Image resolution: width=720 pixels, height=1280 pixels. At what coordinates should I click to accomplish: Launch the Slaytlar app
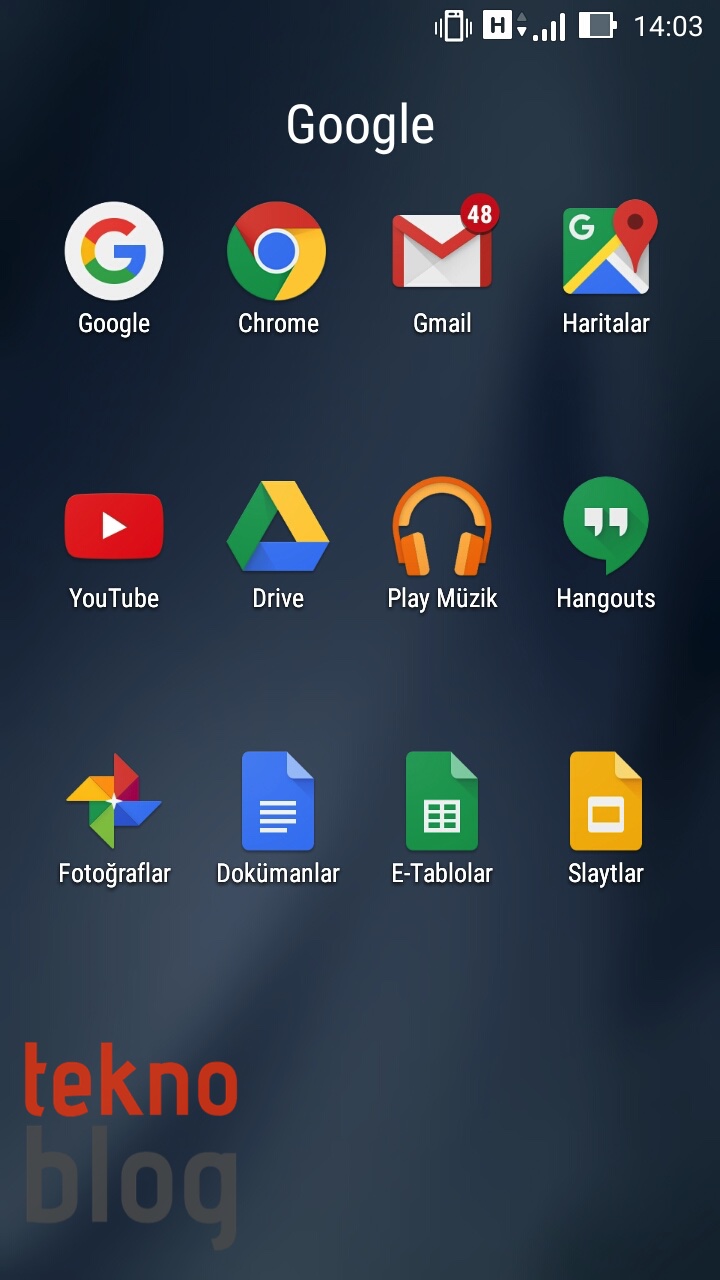(606, 801)
